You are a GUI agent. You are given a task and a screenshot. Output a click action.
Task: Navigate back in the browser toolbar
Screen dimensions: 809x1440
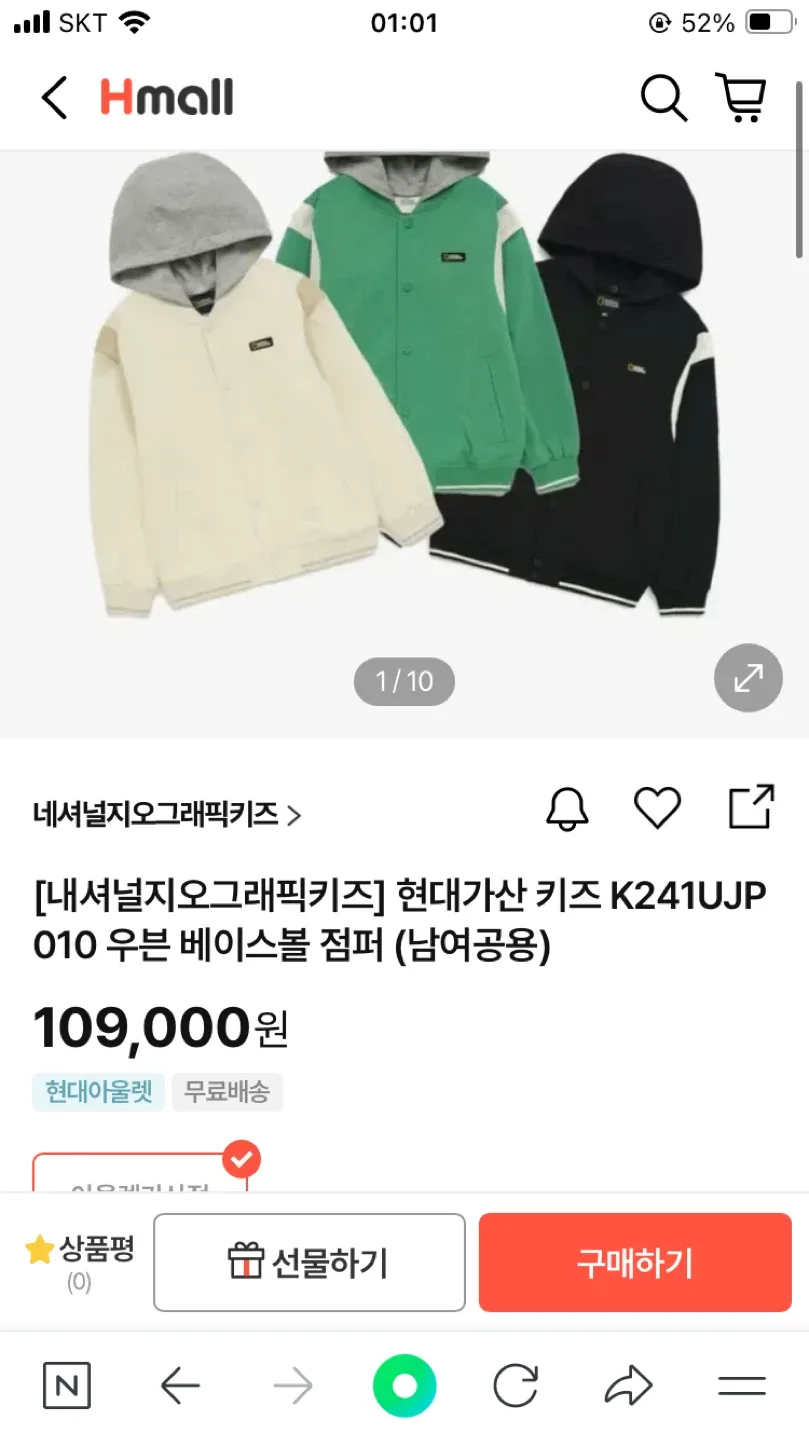(x=180, y=1386)
